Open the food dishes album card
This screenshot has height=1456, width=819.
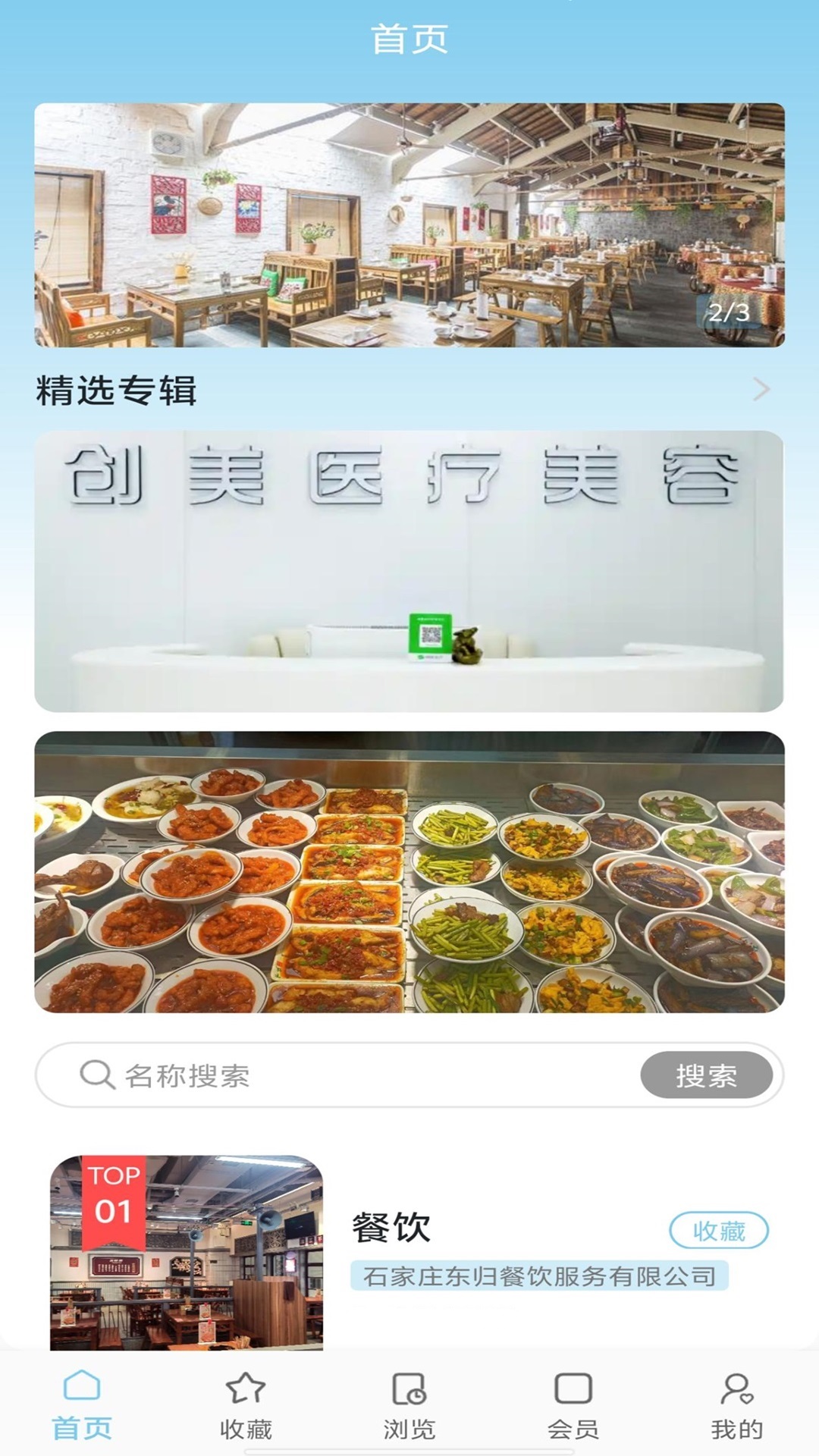tap(409, 872)
